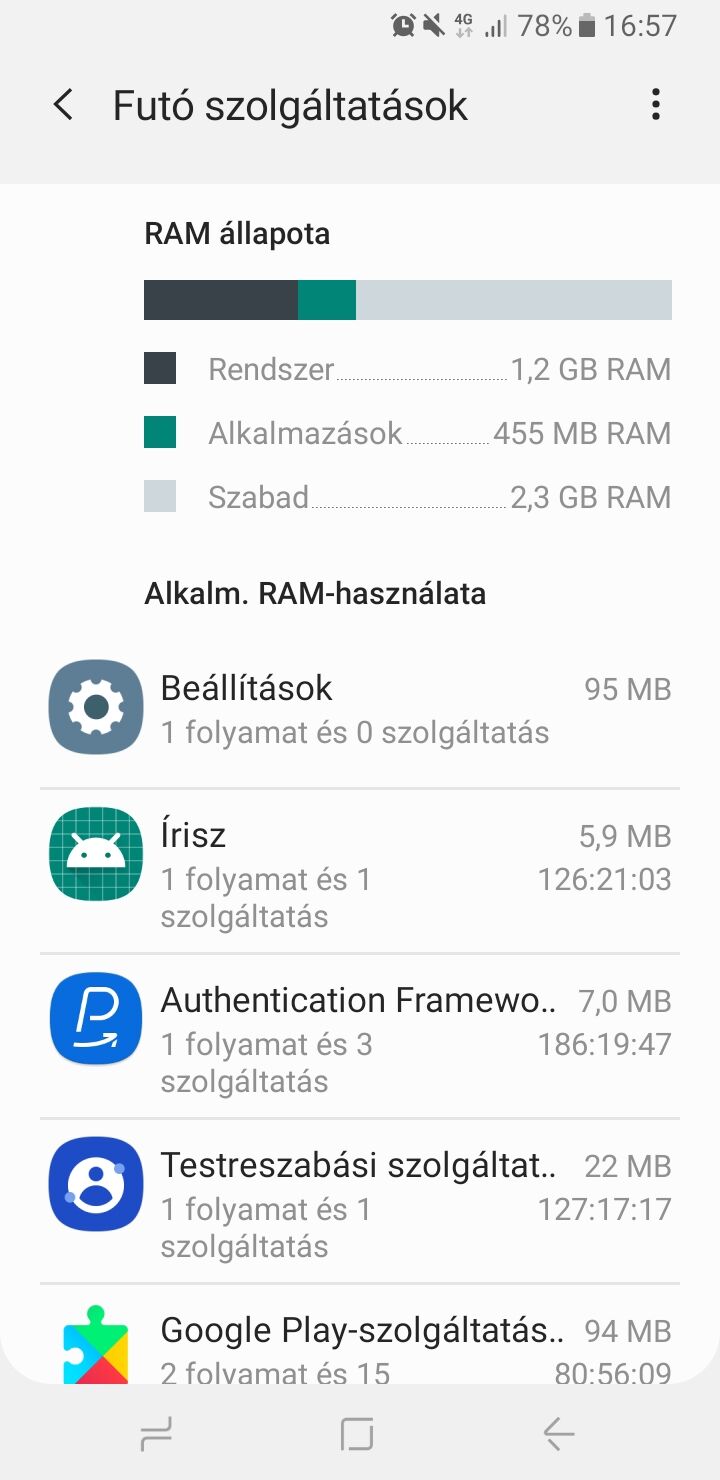Screen dimensions: 720x1480
Task: Open the Írisz service entry
Action: [x=360, y=871]
